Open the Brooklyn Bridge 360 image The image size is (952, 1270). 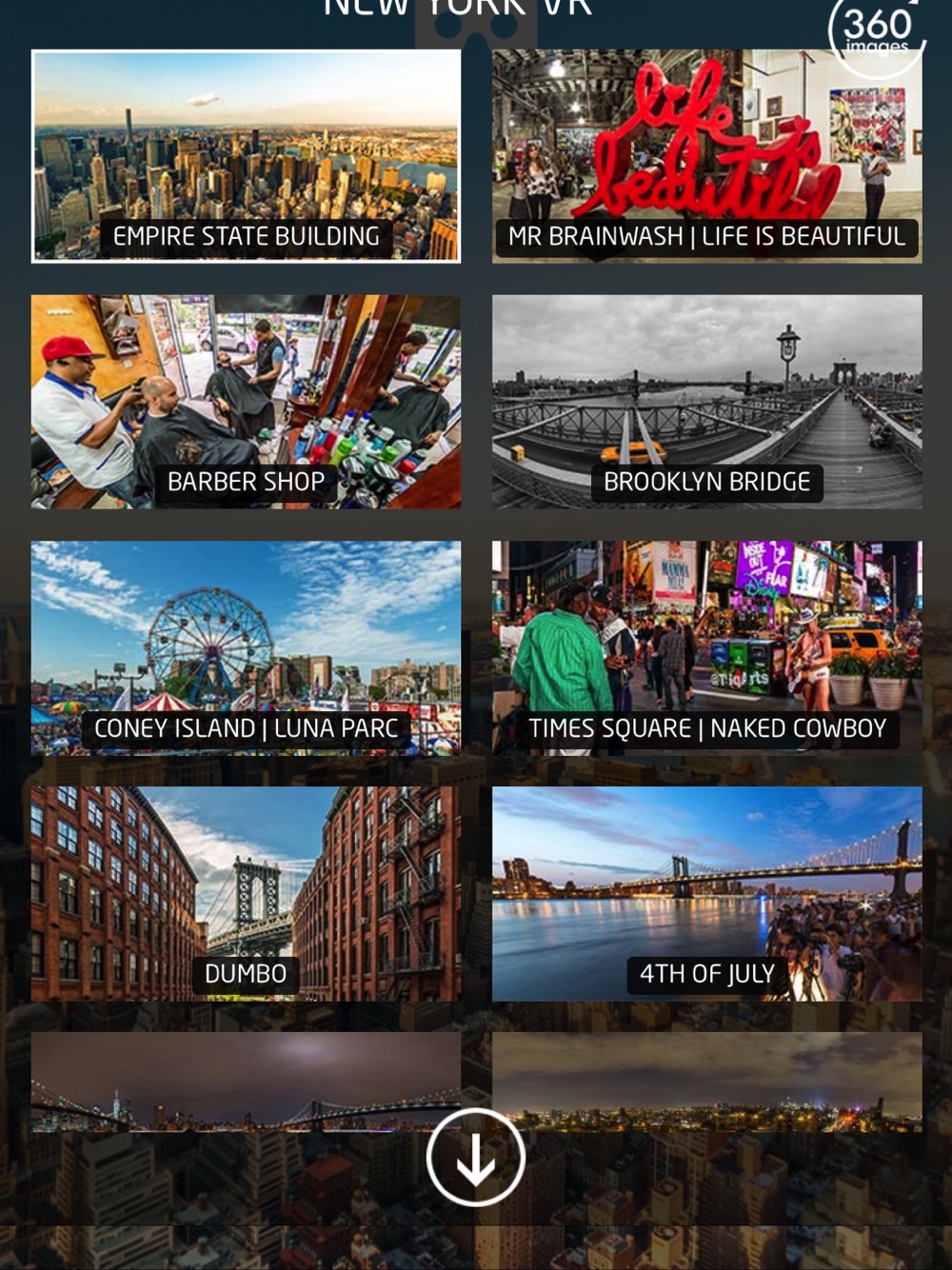tap(706, 402)
